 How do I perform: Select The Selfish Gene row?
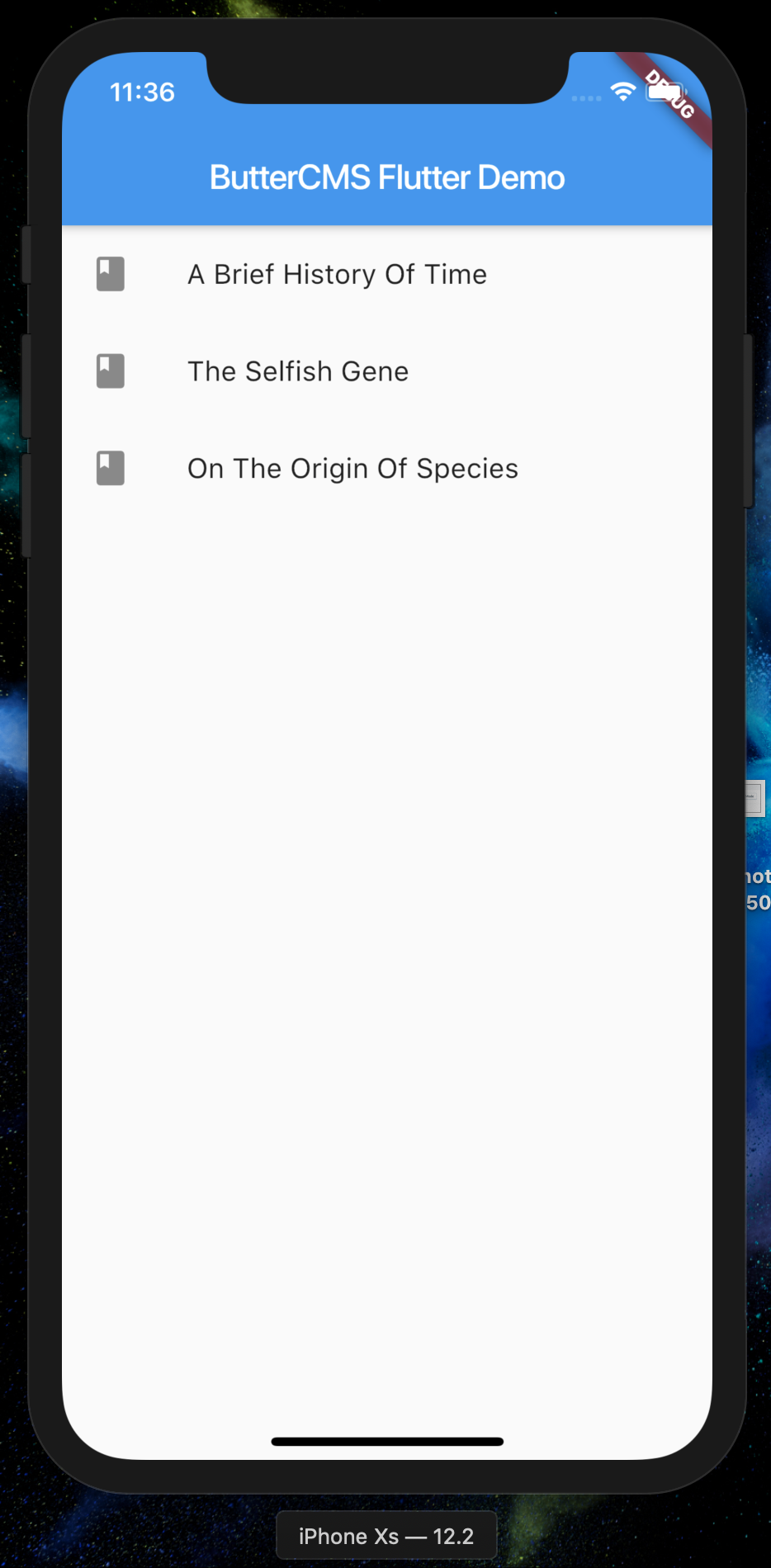point(298,371)
